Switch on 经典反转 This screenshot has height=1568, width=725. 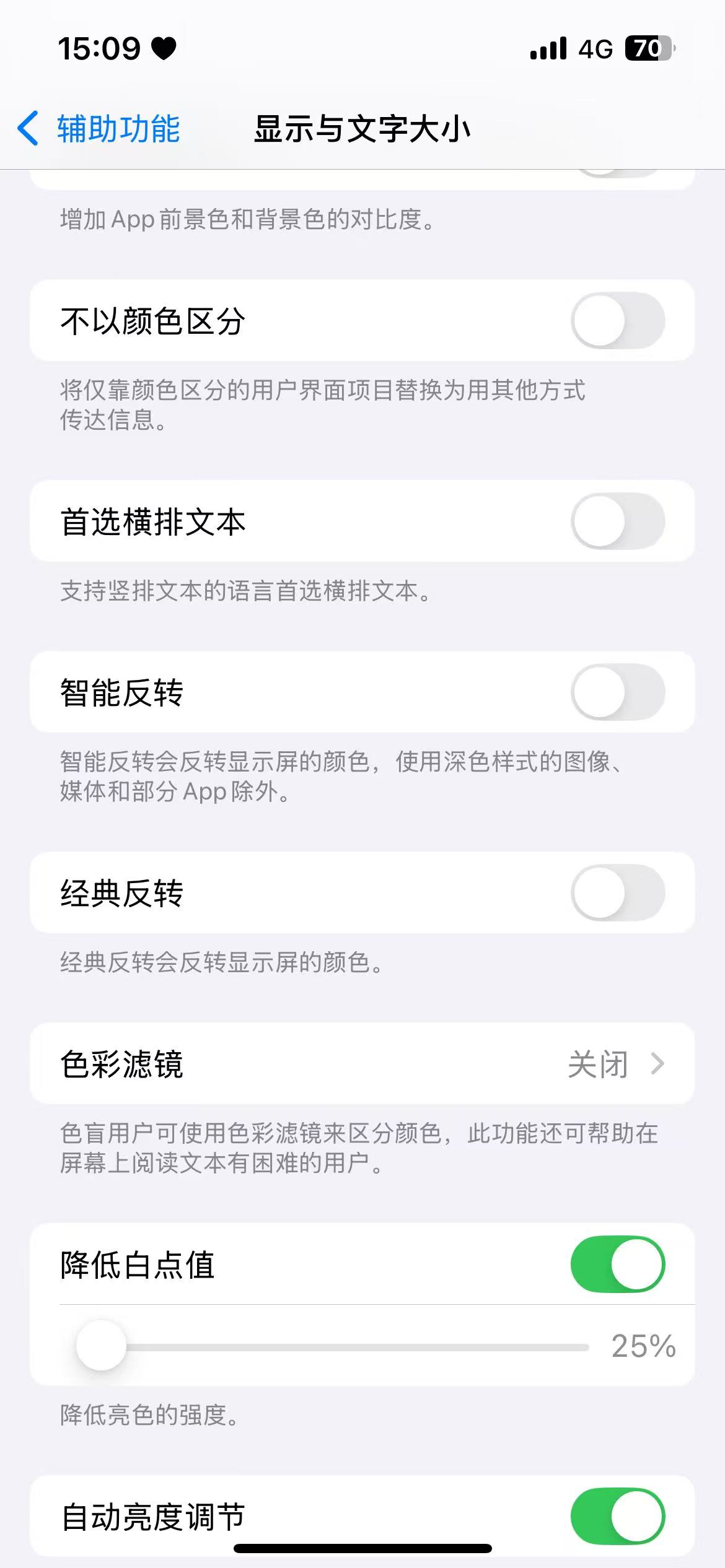[x=617, y=893]
